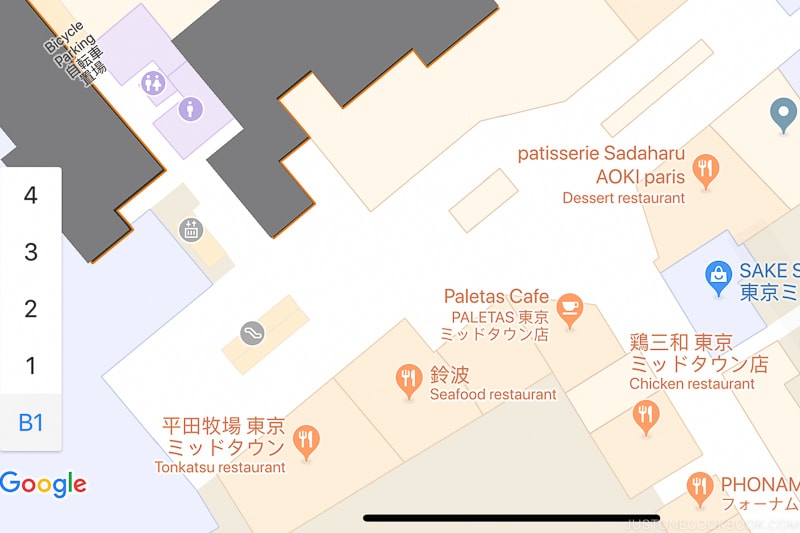
Task: Select the 鶏三和 Chicken restaurant marker
Action: tap(646, 414)
